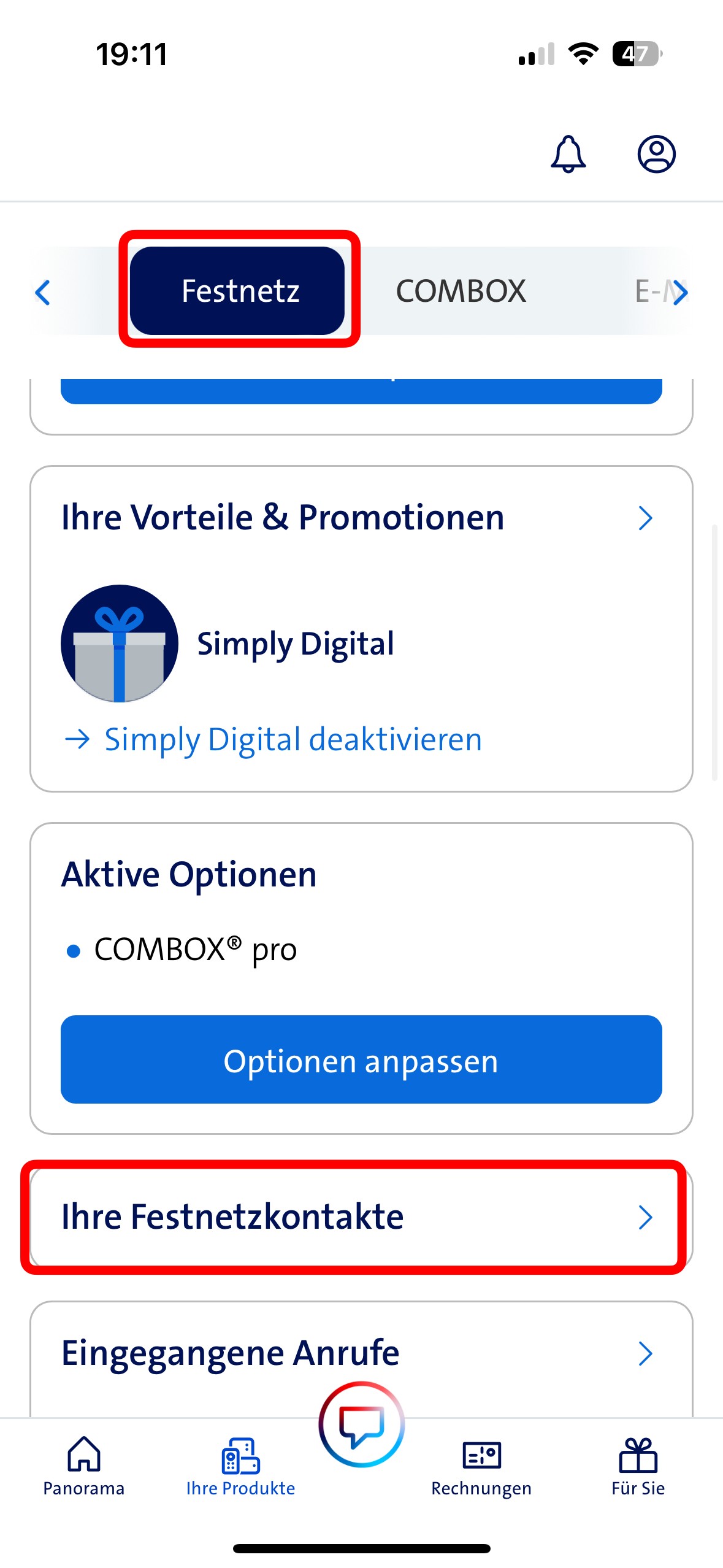The height and width of the screenshot is (1568, 723).
Task: Open the chat assistant button
Action: point(361,1424)
